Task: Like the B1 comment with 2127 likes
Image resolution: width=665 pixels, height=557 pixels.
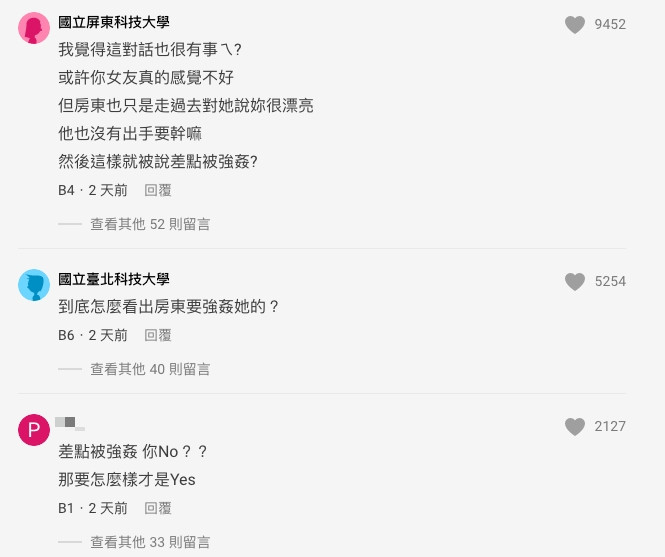Action: pos(575,427)
